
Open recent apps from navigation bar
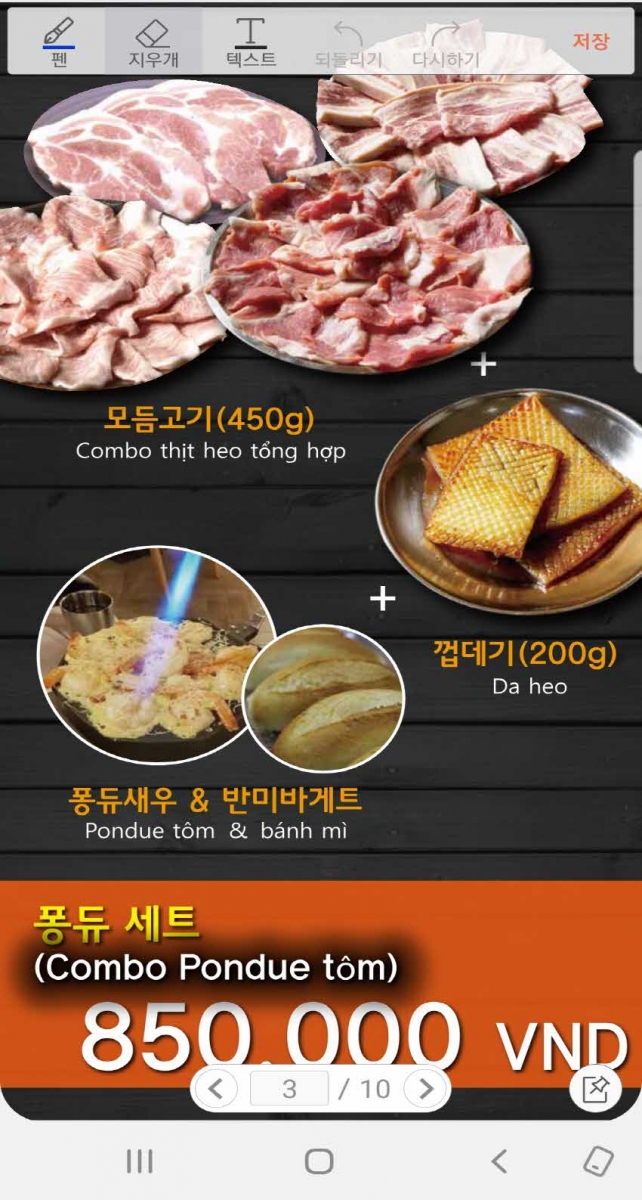(139, 1161)
